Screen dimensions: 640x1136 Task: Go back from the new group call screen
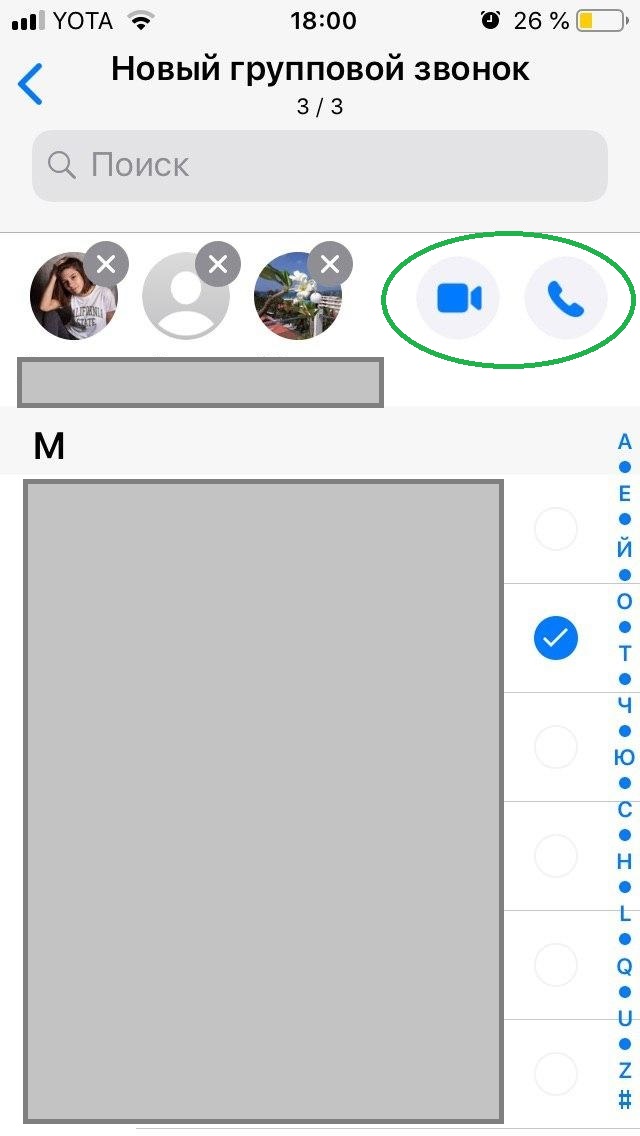pos(31,84)
